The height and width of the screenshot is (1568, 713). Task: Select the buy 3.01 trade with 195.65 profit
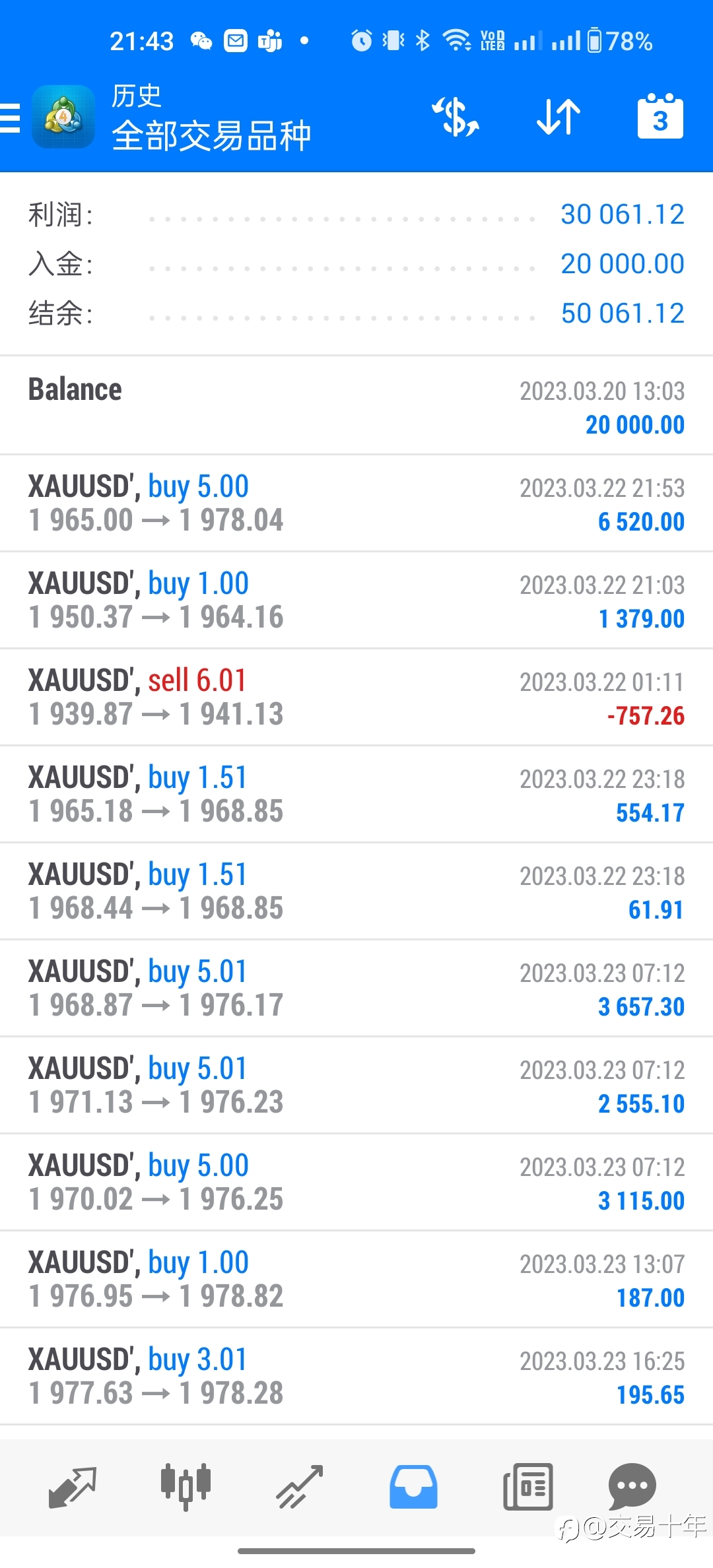356,1376
